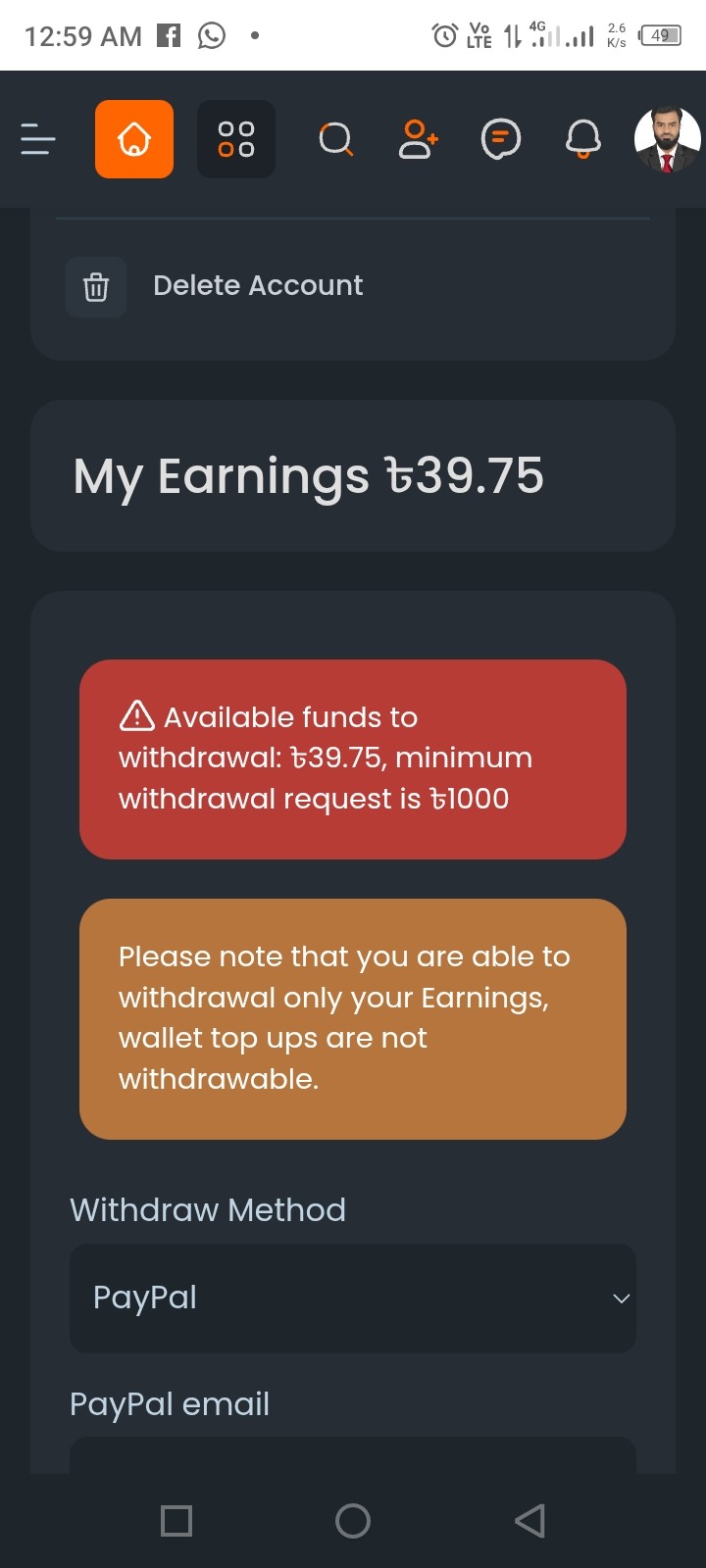Go back using the system back button
706x1568 pixels.
pyautogui.click(x=529, y=1521)
